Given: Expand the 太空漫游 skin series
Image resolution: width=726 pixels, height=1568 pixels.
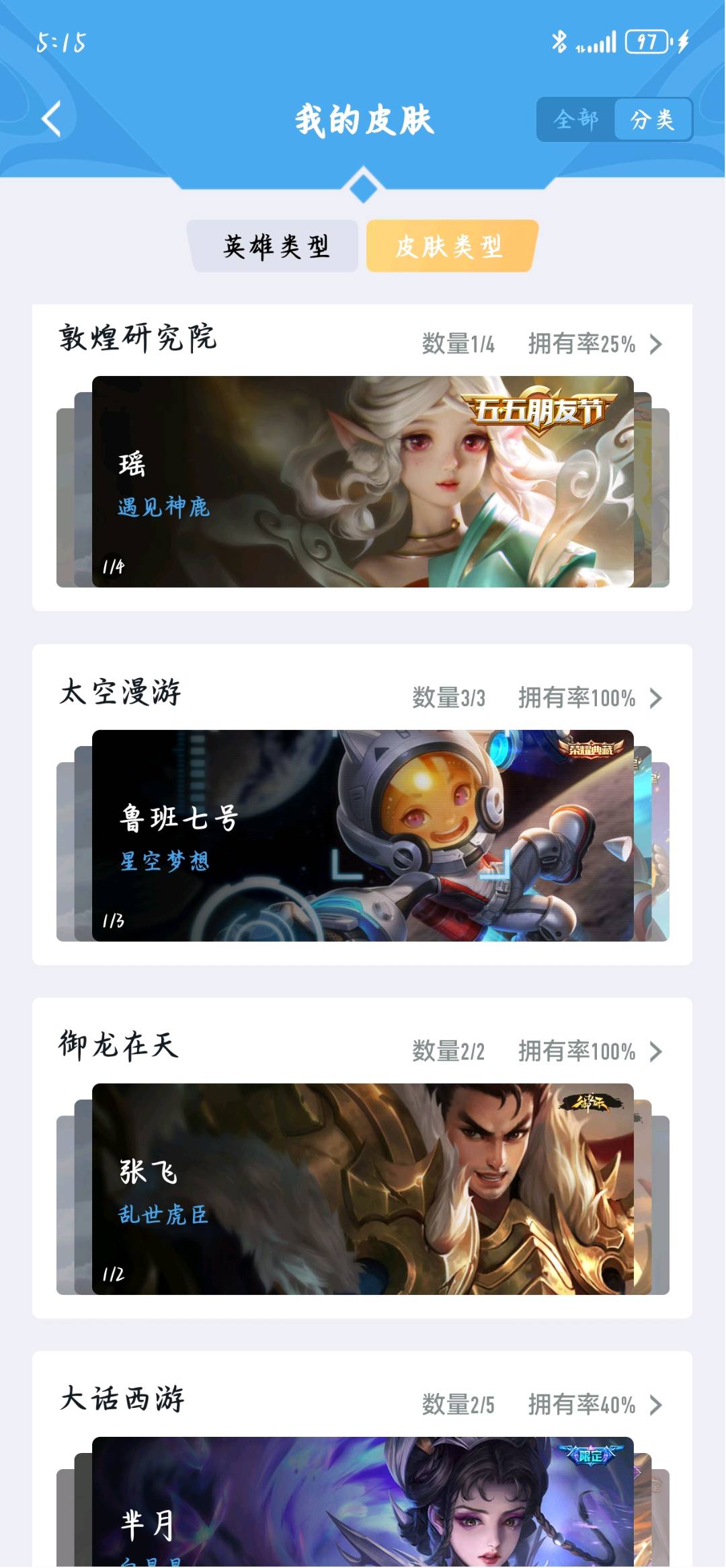Looking at the screenshot, I should pos(655,698).
